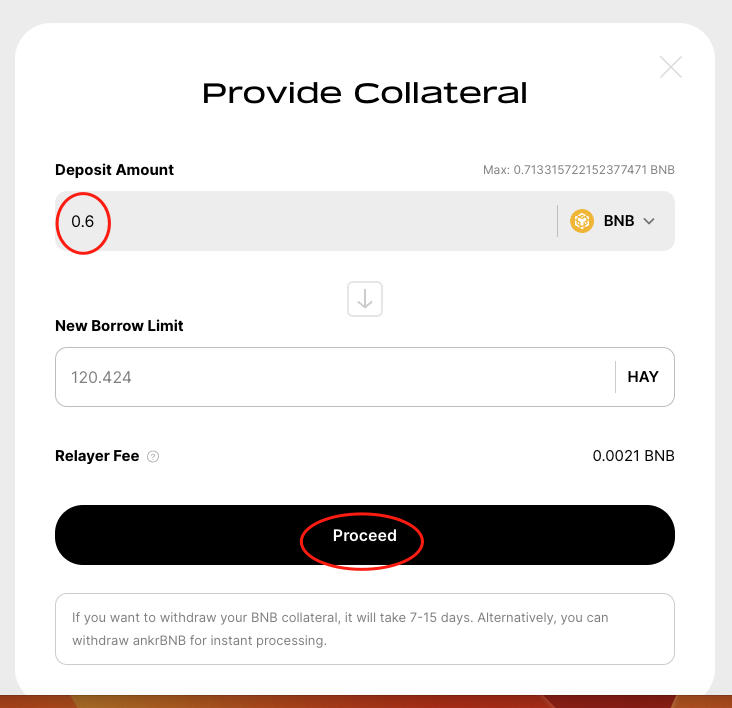Screen dimensions: 732x708
Task: Open the BNB token dropdown
Action: point(613,221)
